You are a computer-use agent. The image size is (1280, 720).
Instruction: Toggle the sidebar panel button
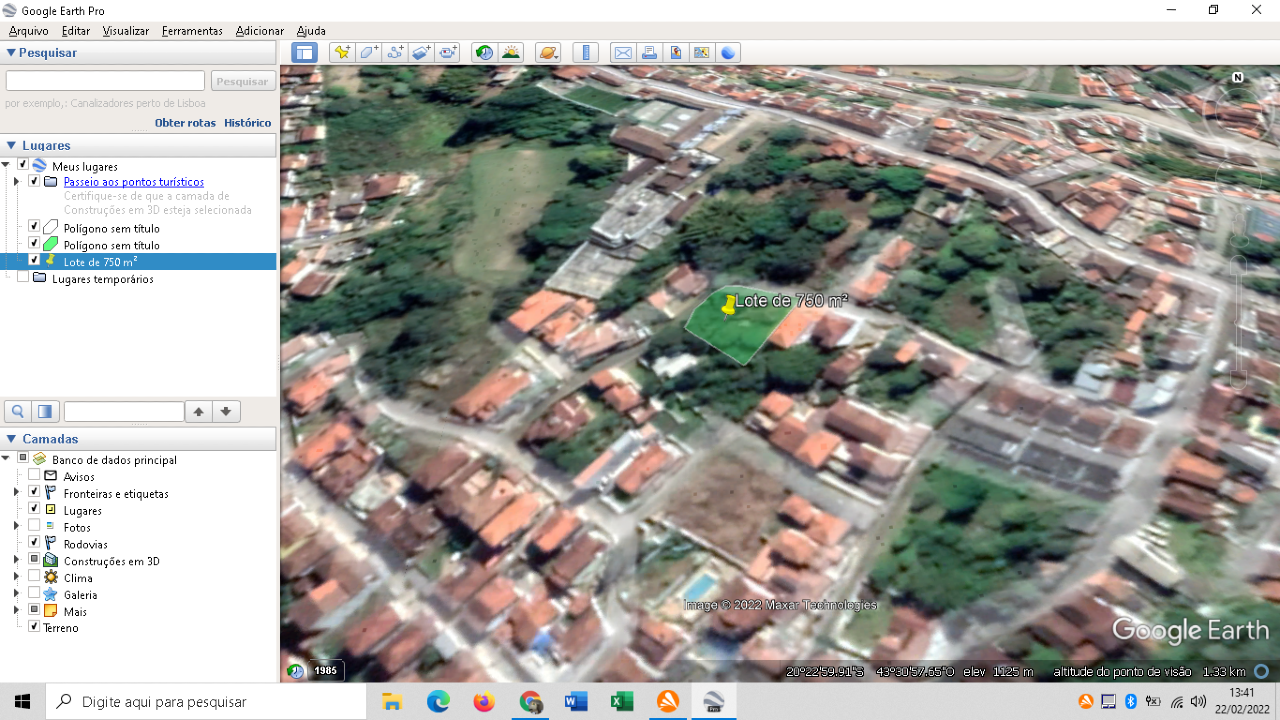pyautogui.click(x=304, y=52)
